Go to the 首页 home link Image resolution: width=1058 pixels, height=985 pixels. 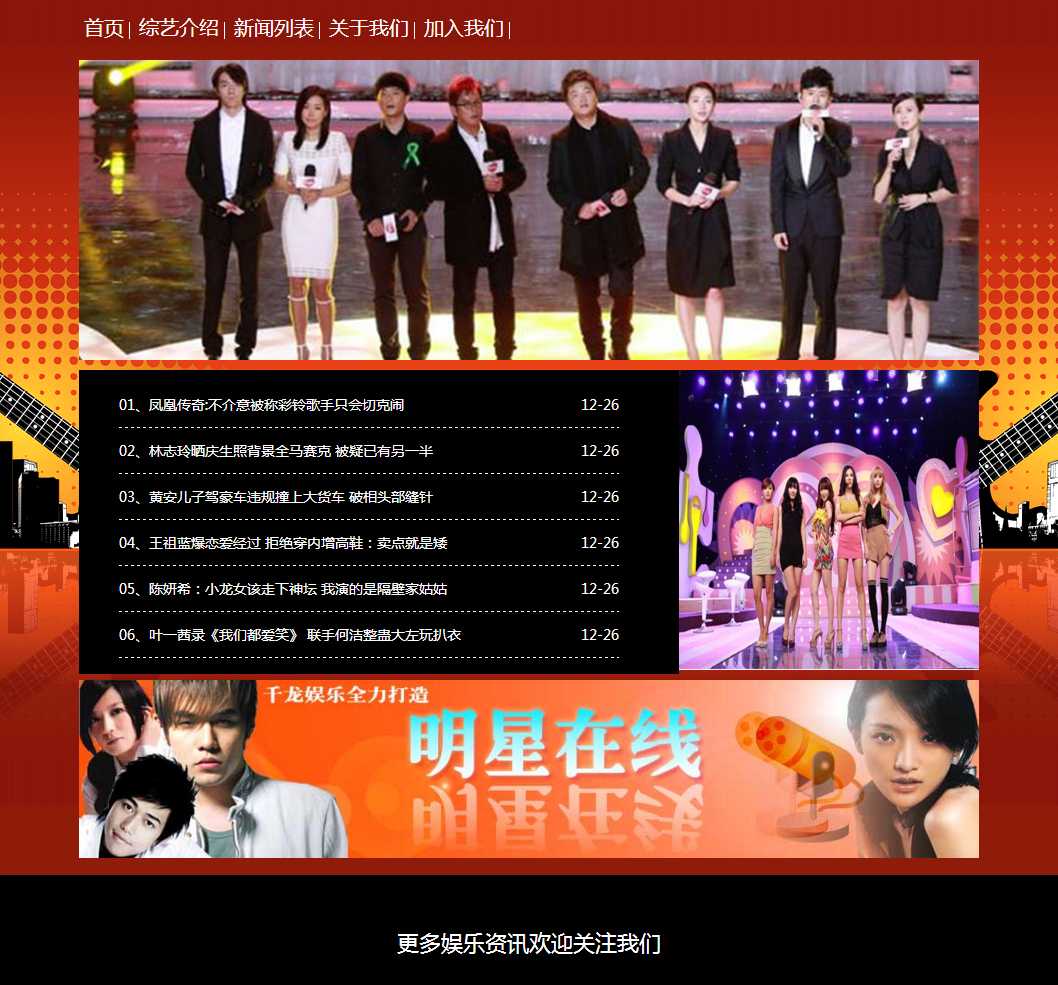(x=104, y=28)
